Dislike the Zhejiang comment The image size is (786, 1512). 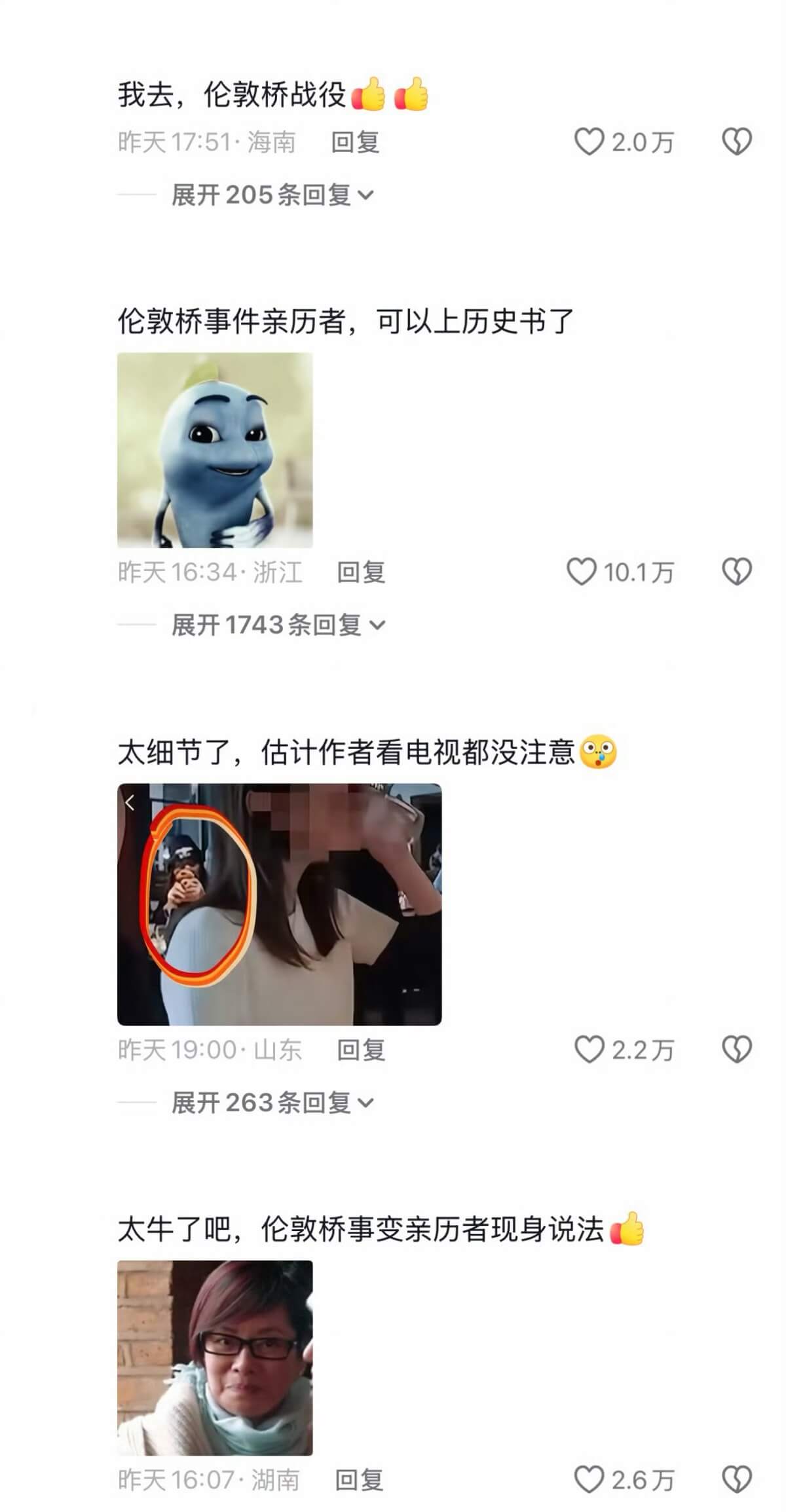point(736,572)
